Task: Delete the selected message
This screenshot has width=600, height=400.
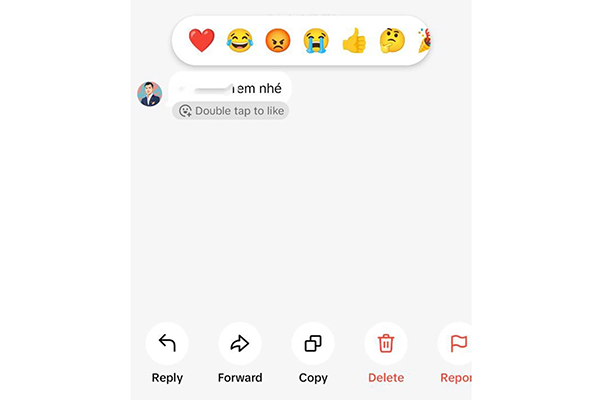Action: click(386, 344)
